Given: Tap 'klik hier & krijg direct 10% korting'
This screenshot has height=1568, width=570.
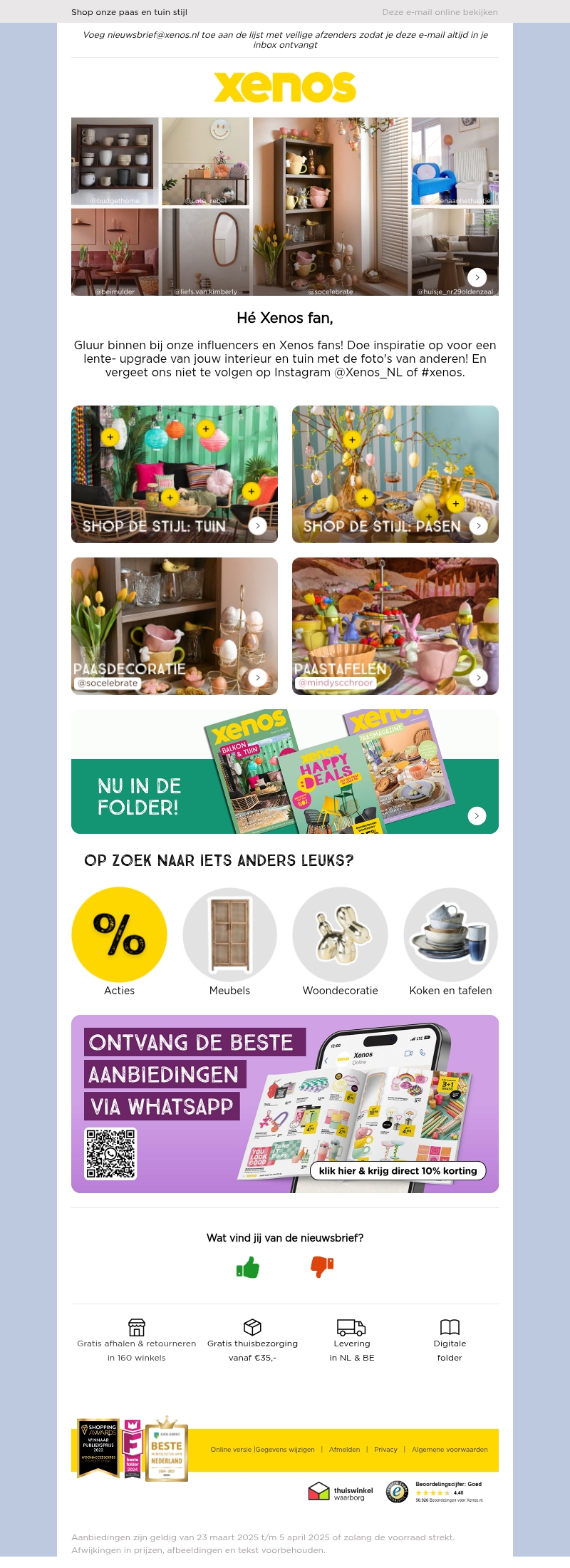Looking at the screenshot, I should [x=398, y=1170].
